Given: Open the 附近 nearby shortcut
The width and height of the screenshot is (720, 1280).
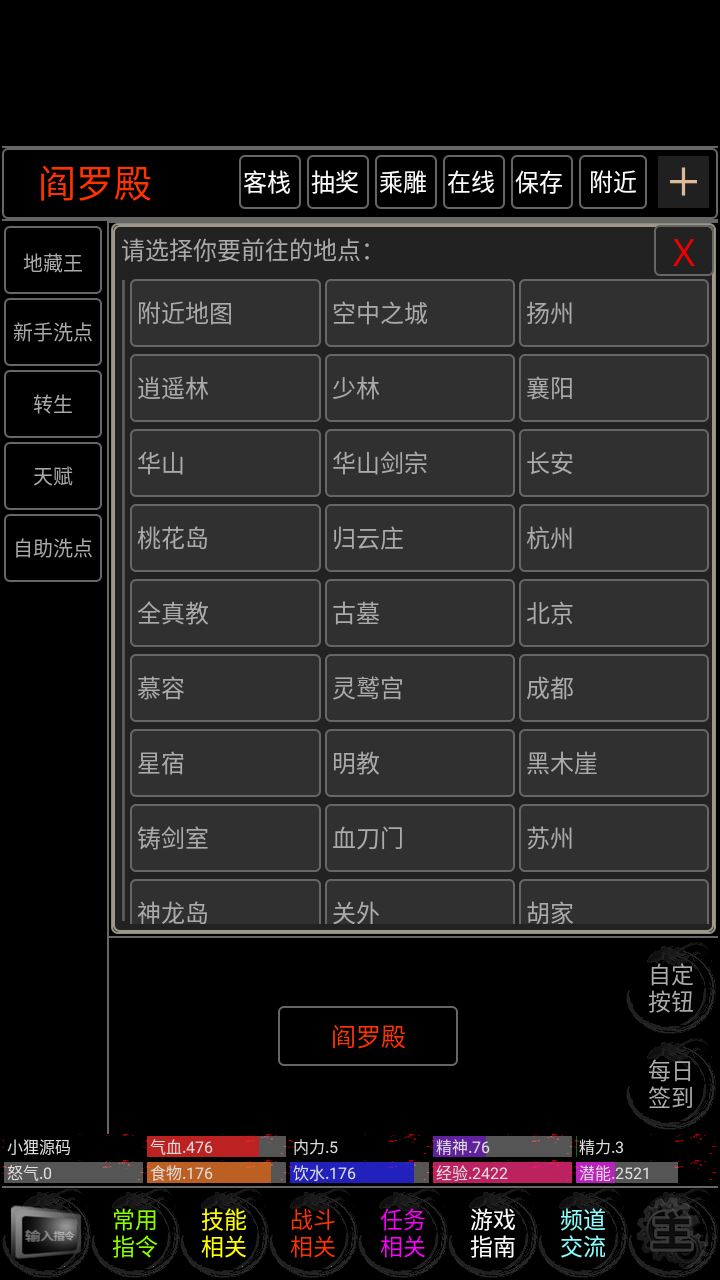Looking at the screenshot, I should click(x=612, y=182).
